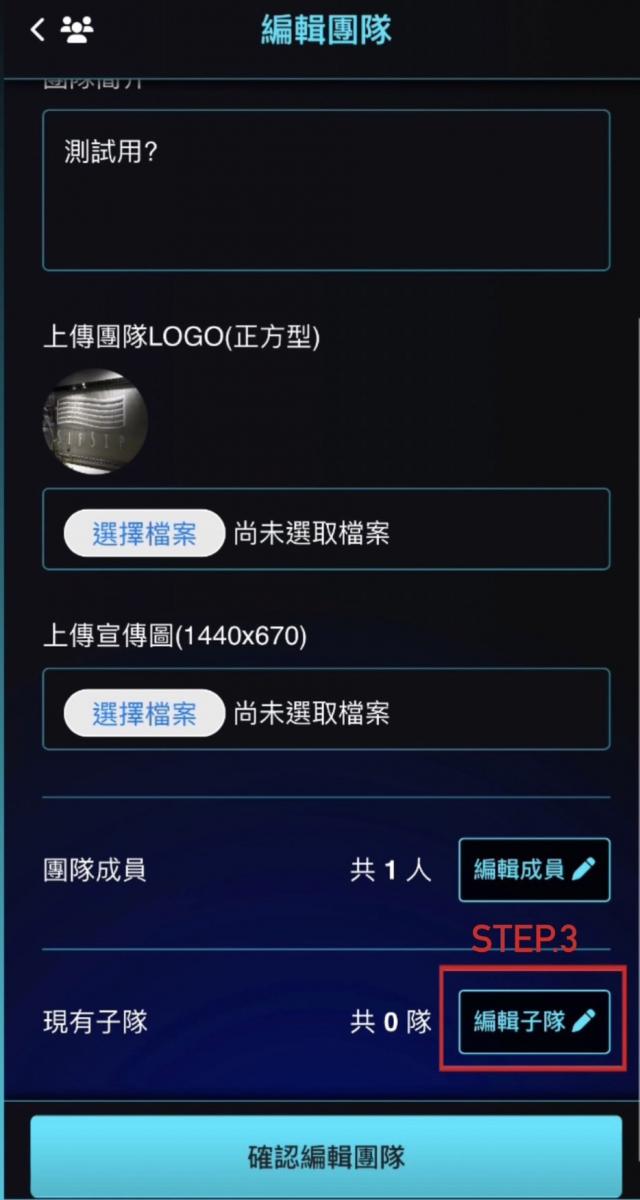Viewport: 640px width, 1200px height.
Task: Confirm with 確認編輯團隊 button
Action: (x=326, y=1158)
